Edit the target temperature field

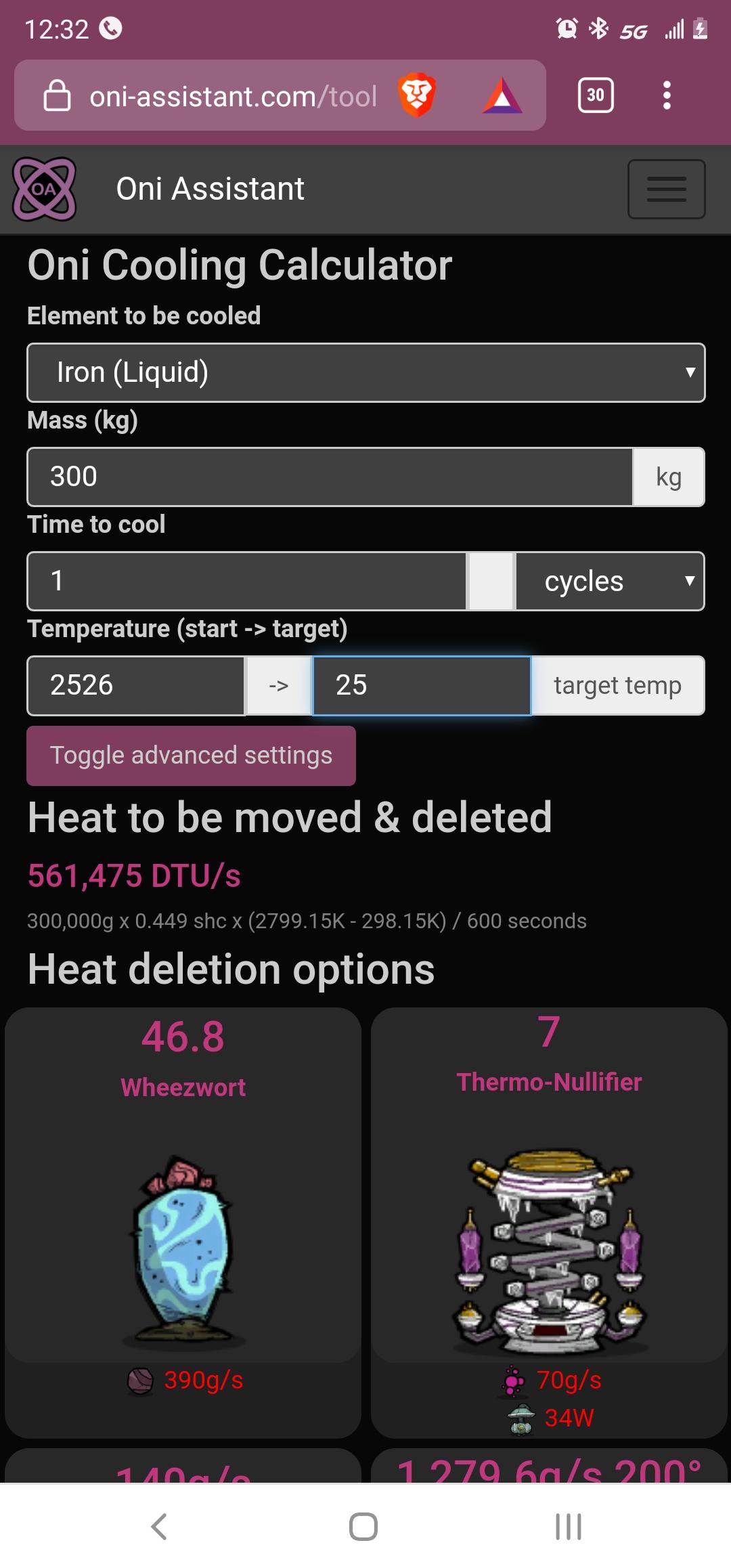(421, 685)
